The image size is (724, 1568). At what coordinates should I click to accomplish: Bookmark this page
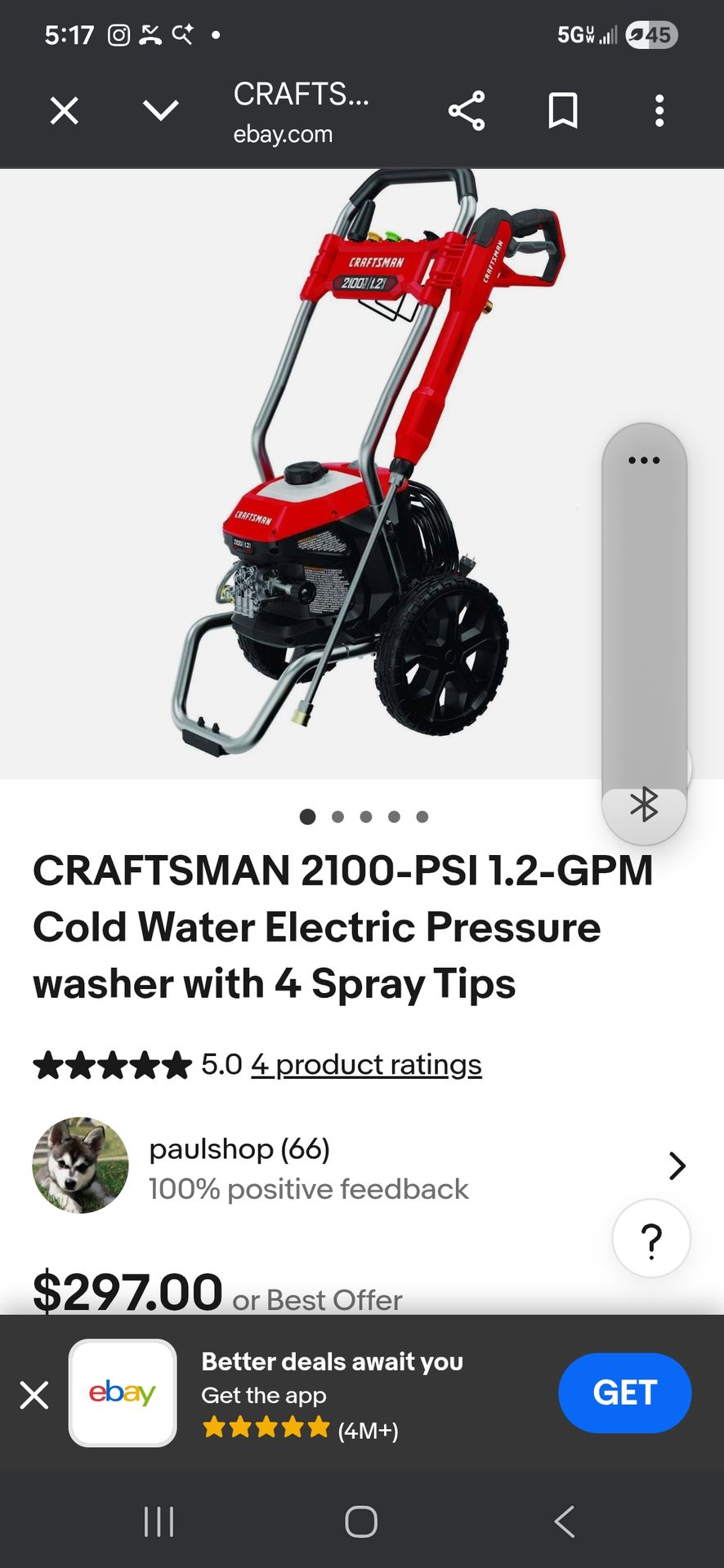563,111
